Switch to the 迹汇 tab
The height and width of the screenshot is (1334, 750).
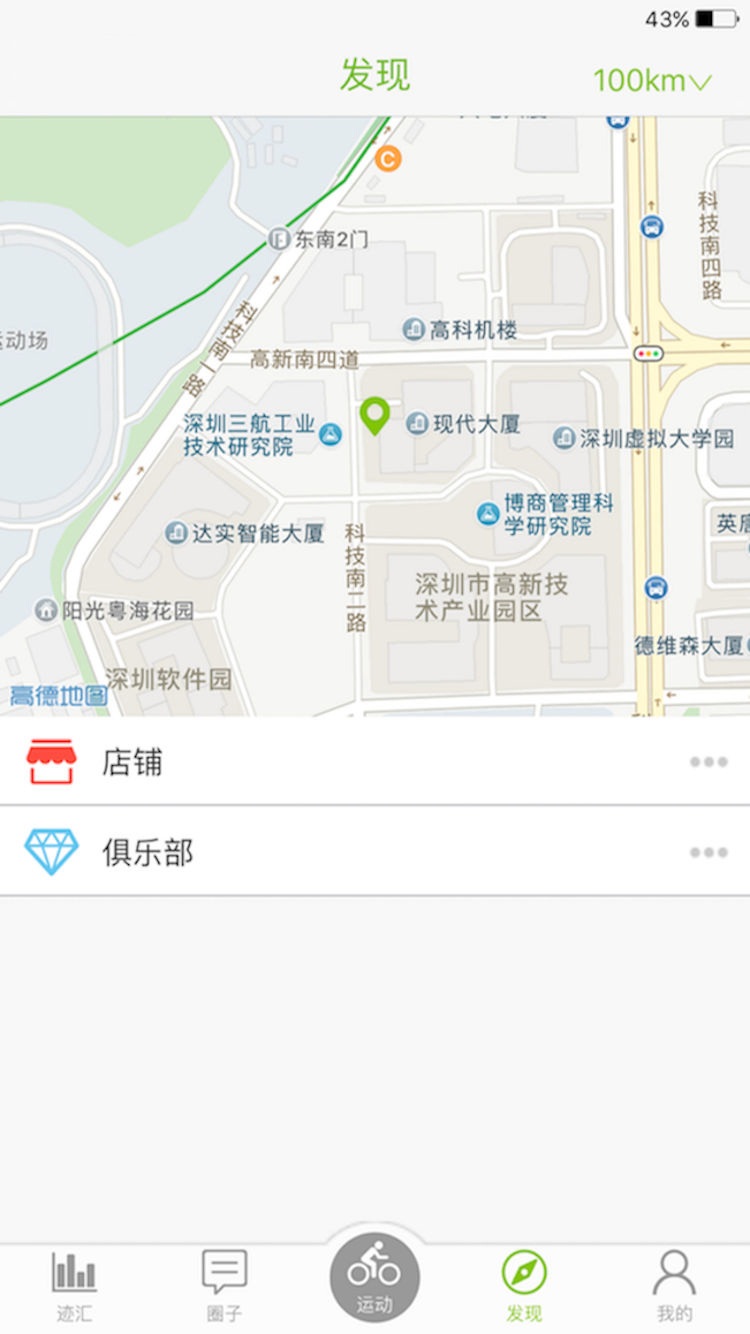coord(75,1284)
